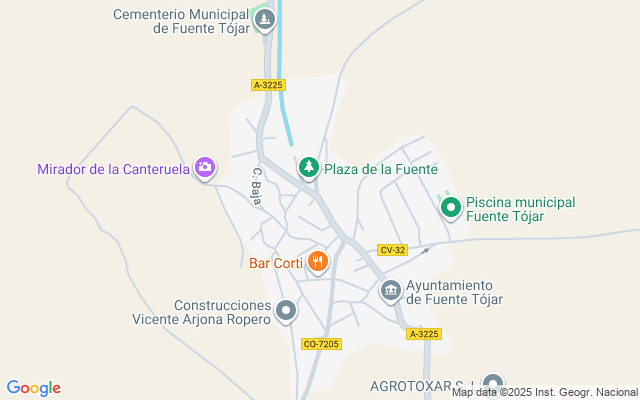Tap the Plaza de la Fuente marker
The width and height of the screenshot is (640, 400).
coord(308,167)
